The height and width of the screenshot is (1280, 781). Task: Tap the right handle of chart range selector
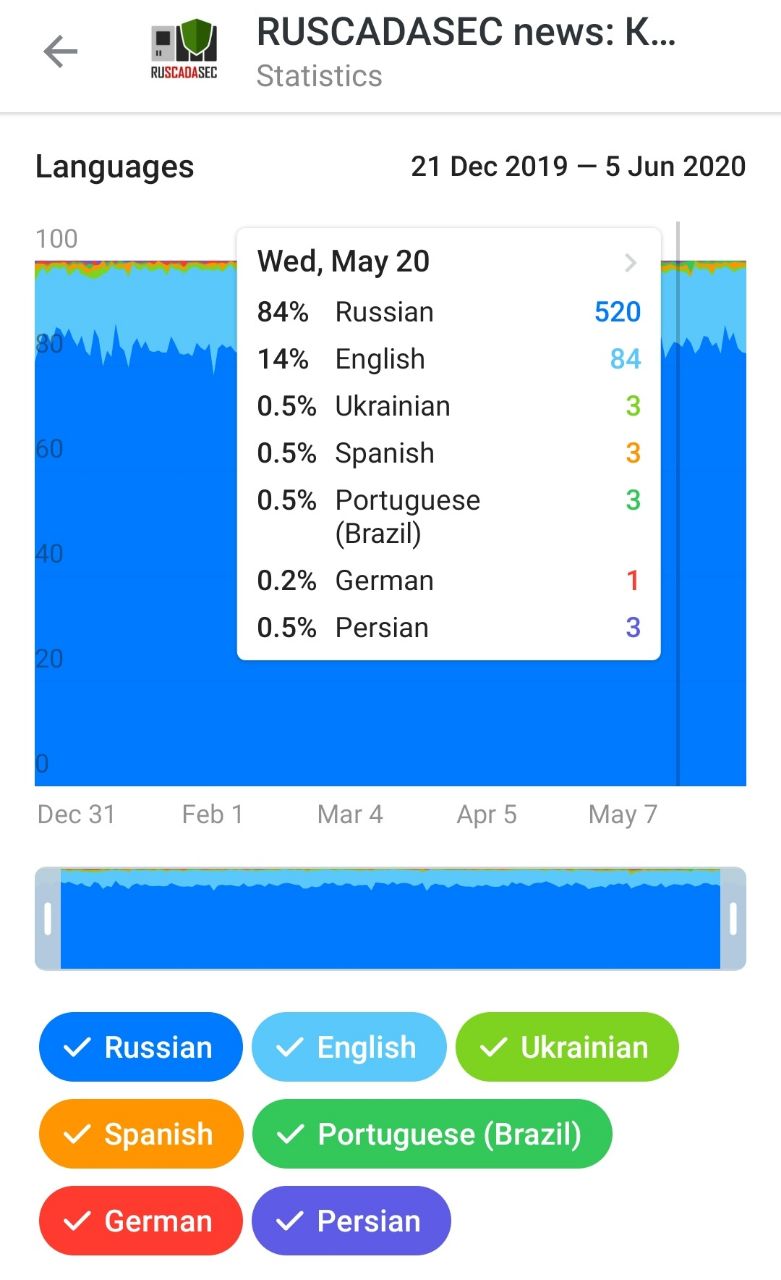(733, 919)
